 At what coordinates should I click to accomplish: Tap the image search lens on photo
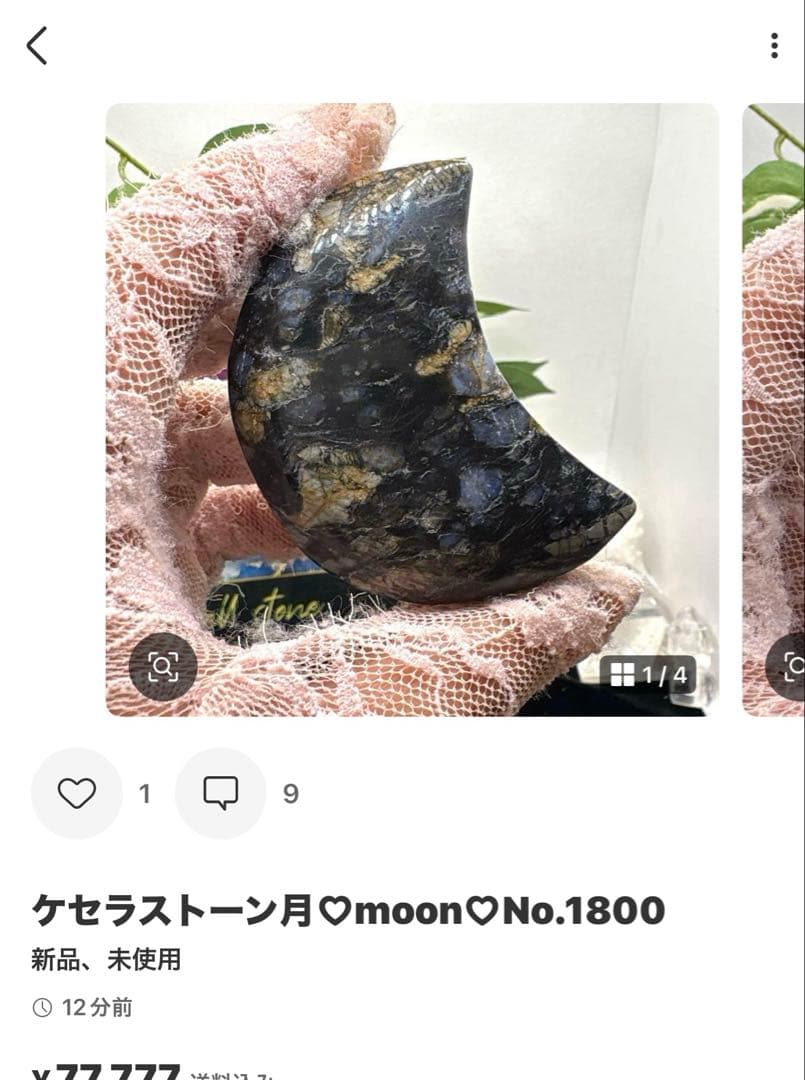[163, 666]
